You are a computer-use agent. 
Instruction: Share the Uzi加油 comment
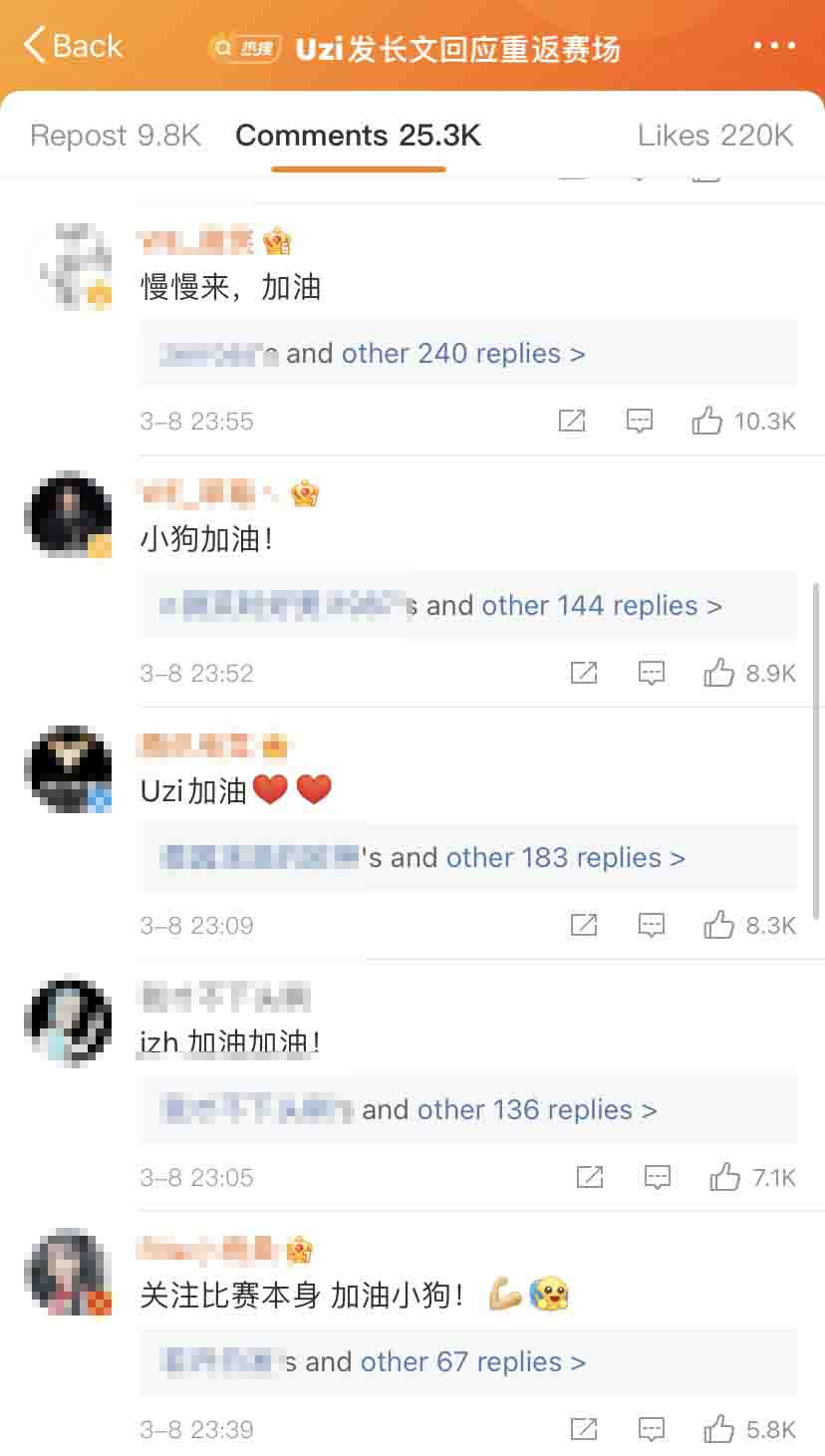[x=584, y=925]
